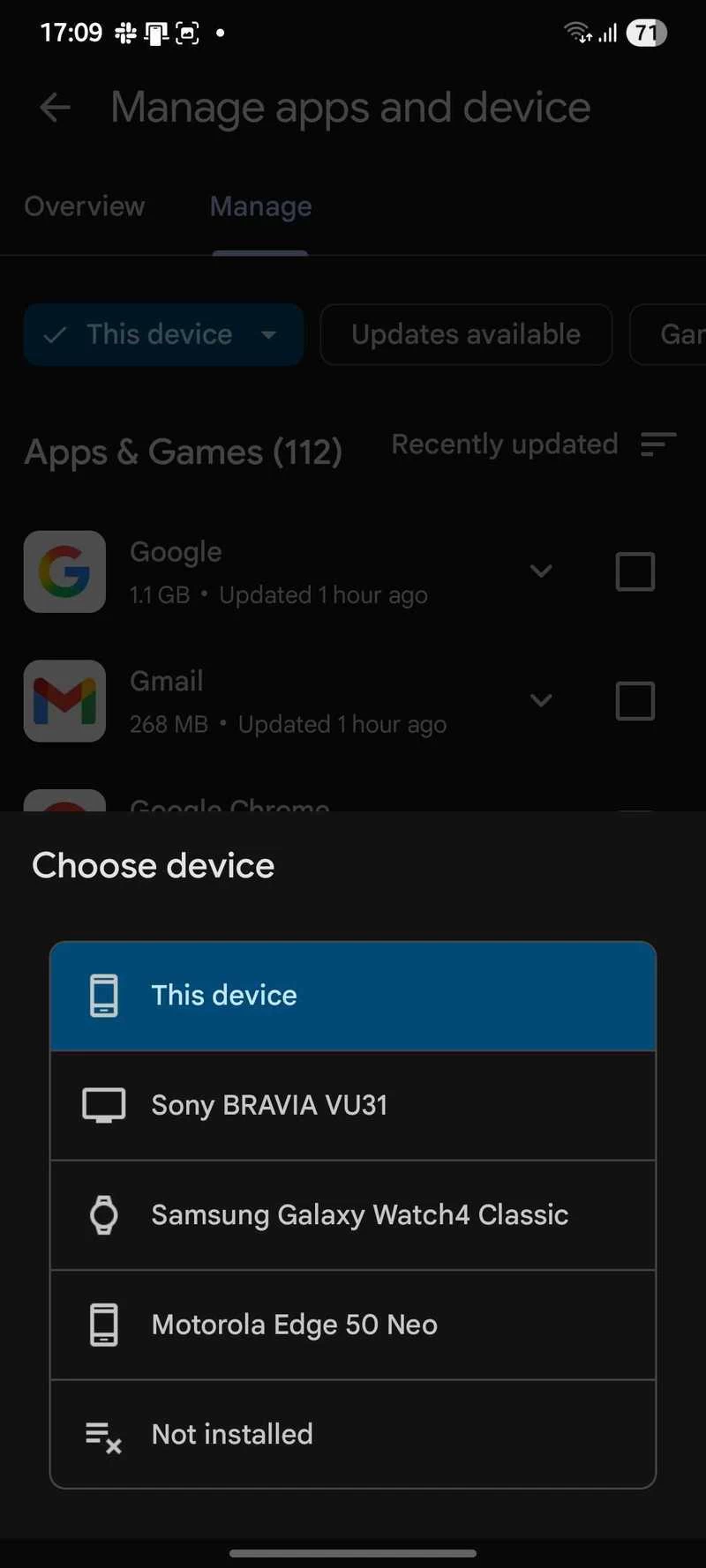Select Samsung Galaxy Watch4 Classic
706x1568 pixels.
[353, 1214]
